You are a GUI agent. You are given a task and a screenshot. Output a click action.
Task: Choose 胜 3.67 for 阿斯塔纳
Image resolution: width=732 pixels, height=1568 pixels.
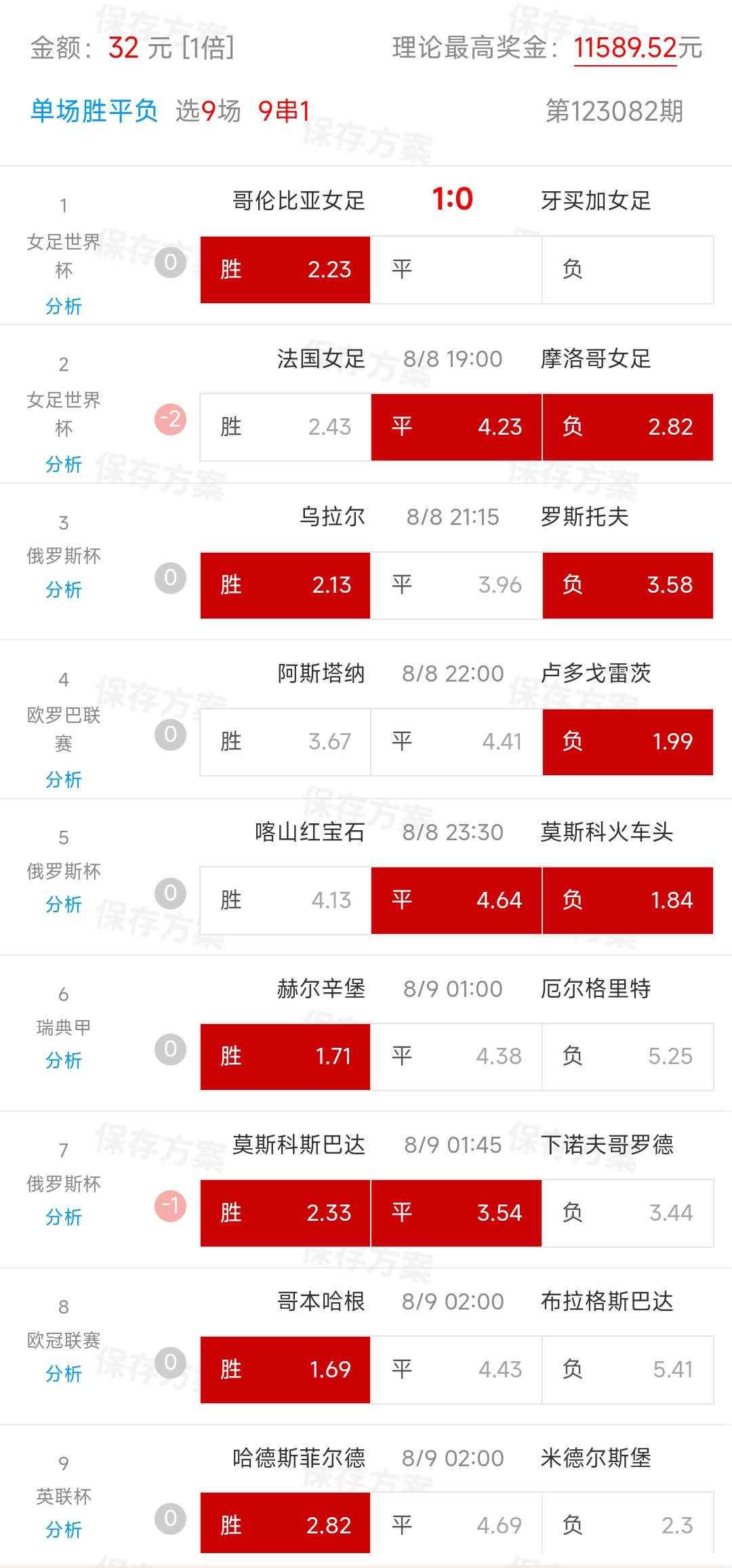(x=285, y=742)
